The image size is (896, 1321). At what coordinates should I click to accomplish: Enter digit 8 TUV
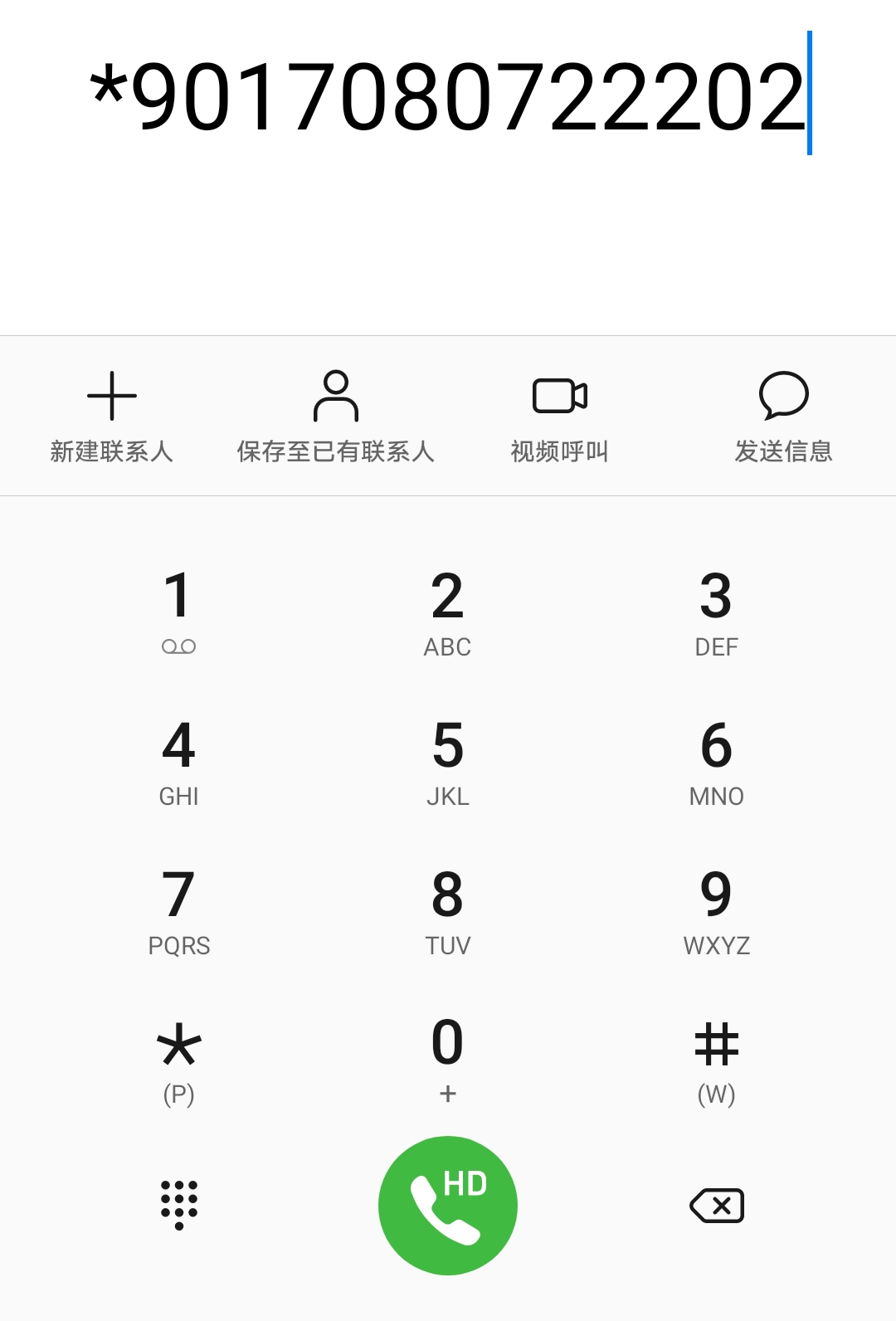point(448,909)
